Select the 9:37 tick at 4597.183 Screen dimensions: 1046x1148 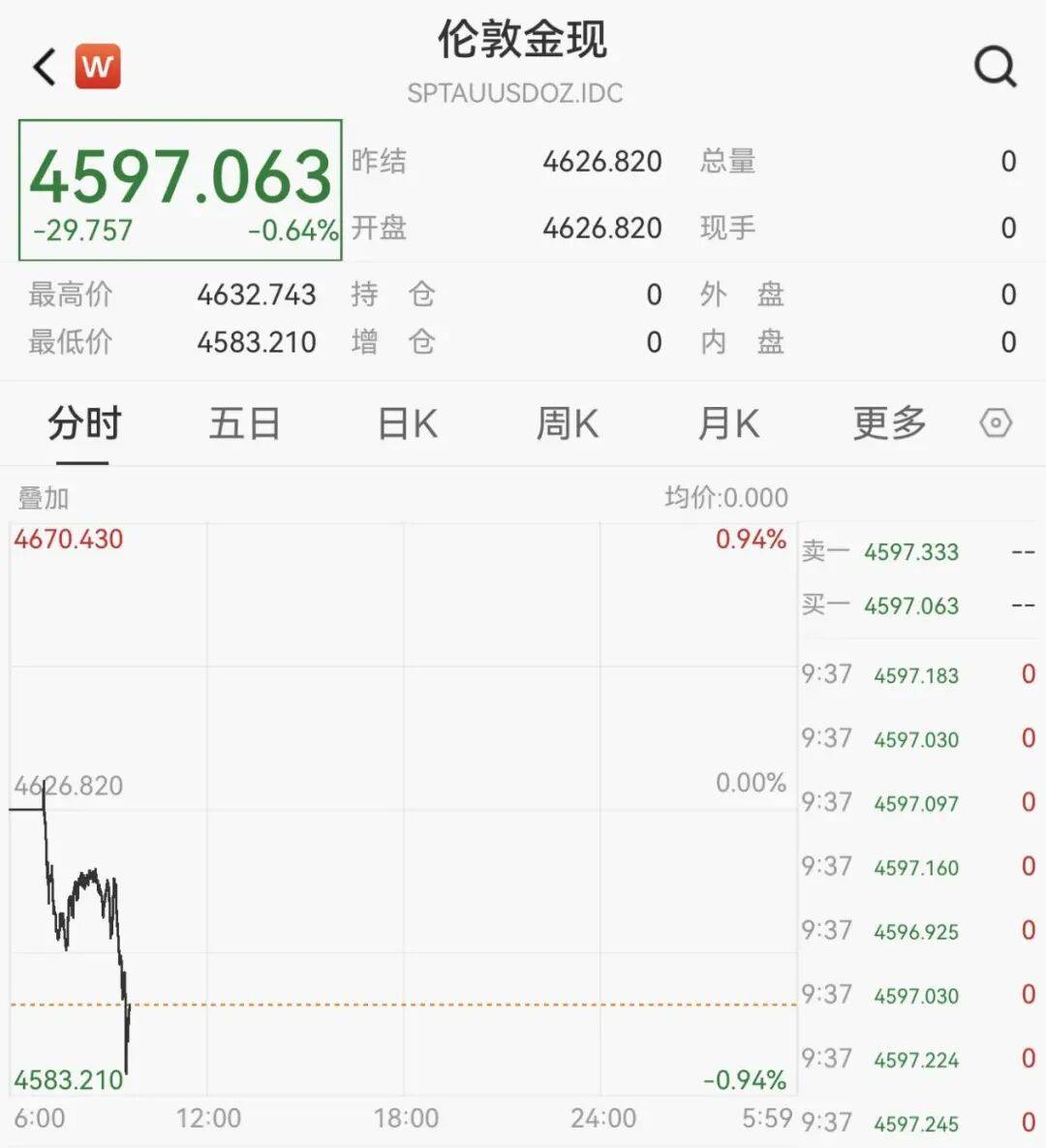pos(915,675)
